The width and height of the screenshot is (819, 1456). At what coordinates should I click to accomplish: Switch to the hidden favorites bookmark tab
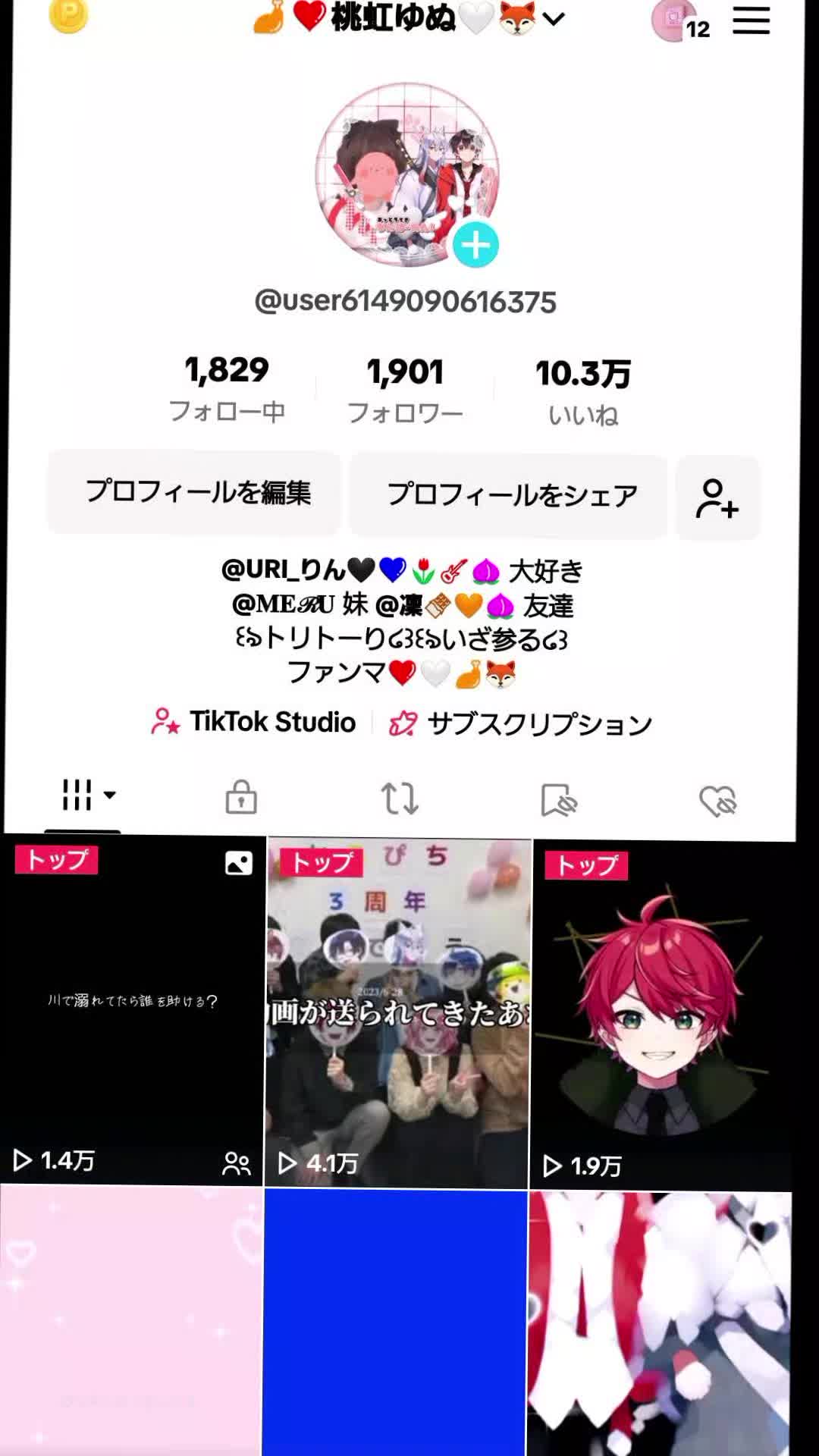[559, 800]
